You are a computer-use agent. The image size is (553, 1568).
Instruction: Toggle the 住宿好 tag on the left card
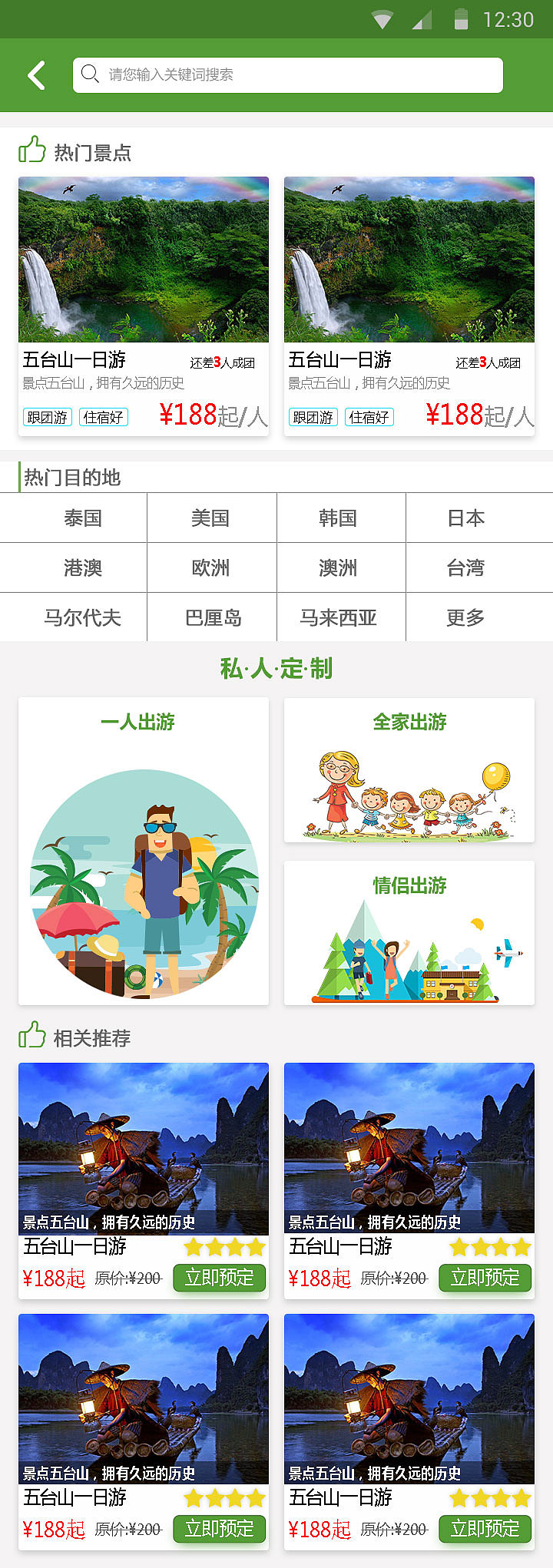[103, 417]
